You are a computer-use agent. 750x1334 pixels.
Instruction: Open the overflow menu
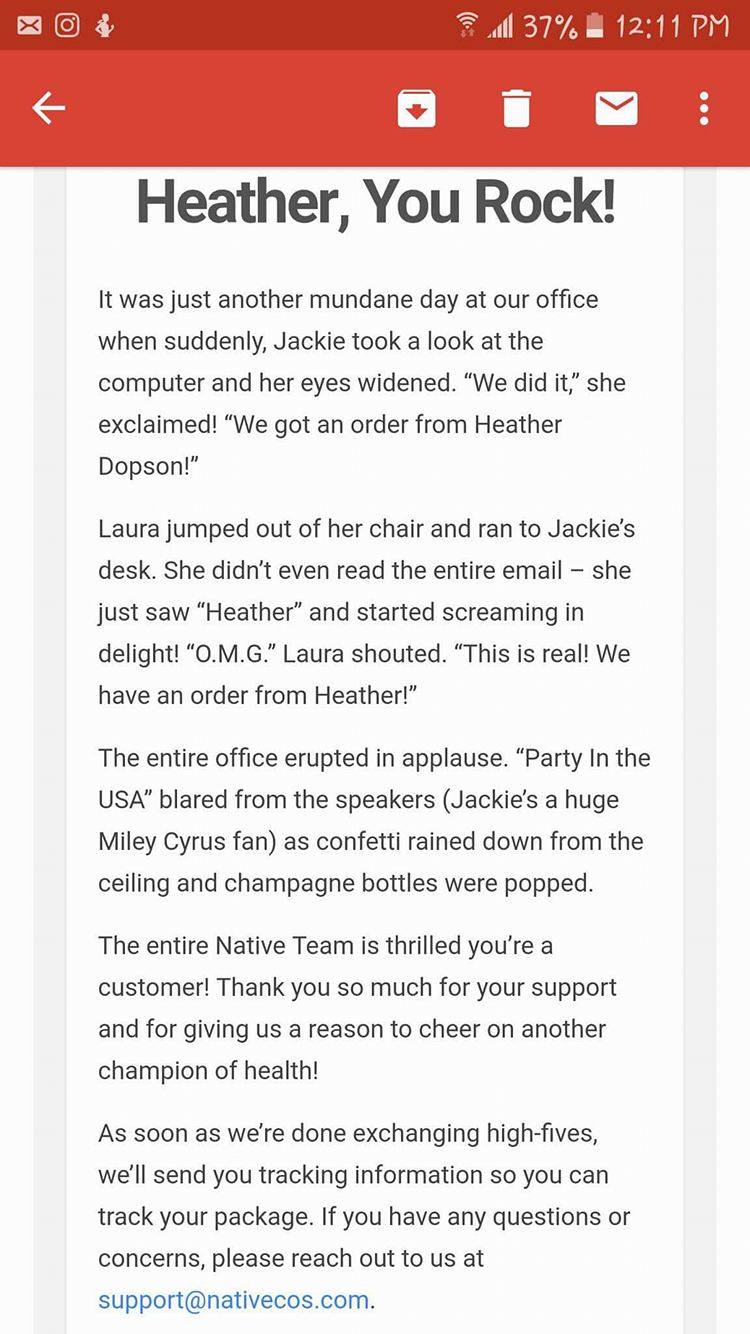704,108
